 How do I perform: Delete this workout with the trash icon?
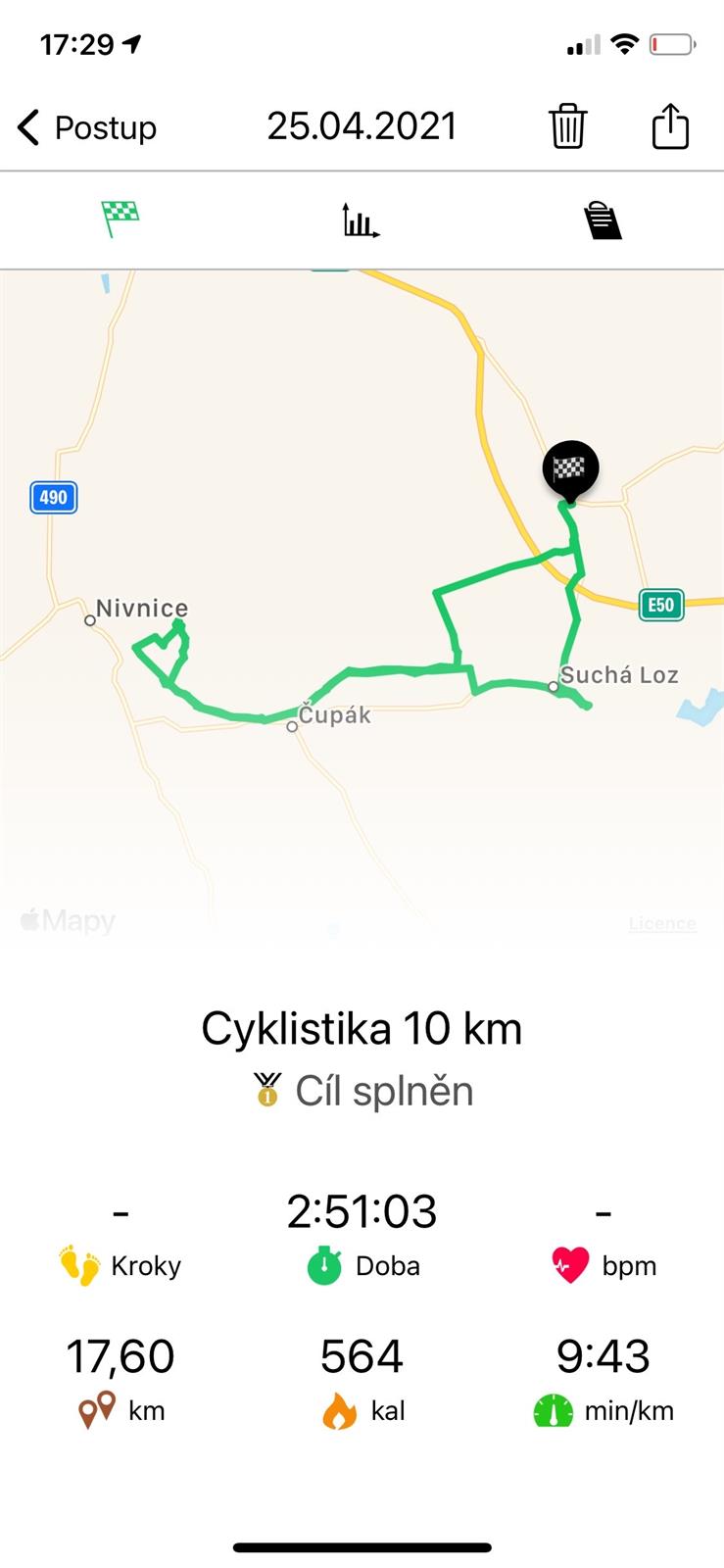coord(567,126)
